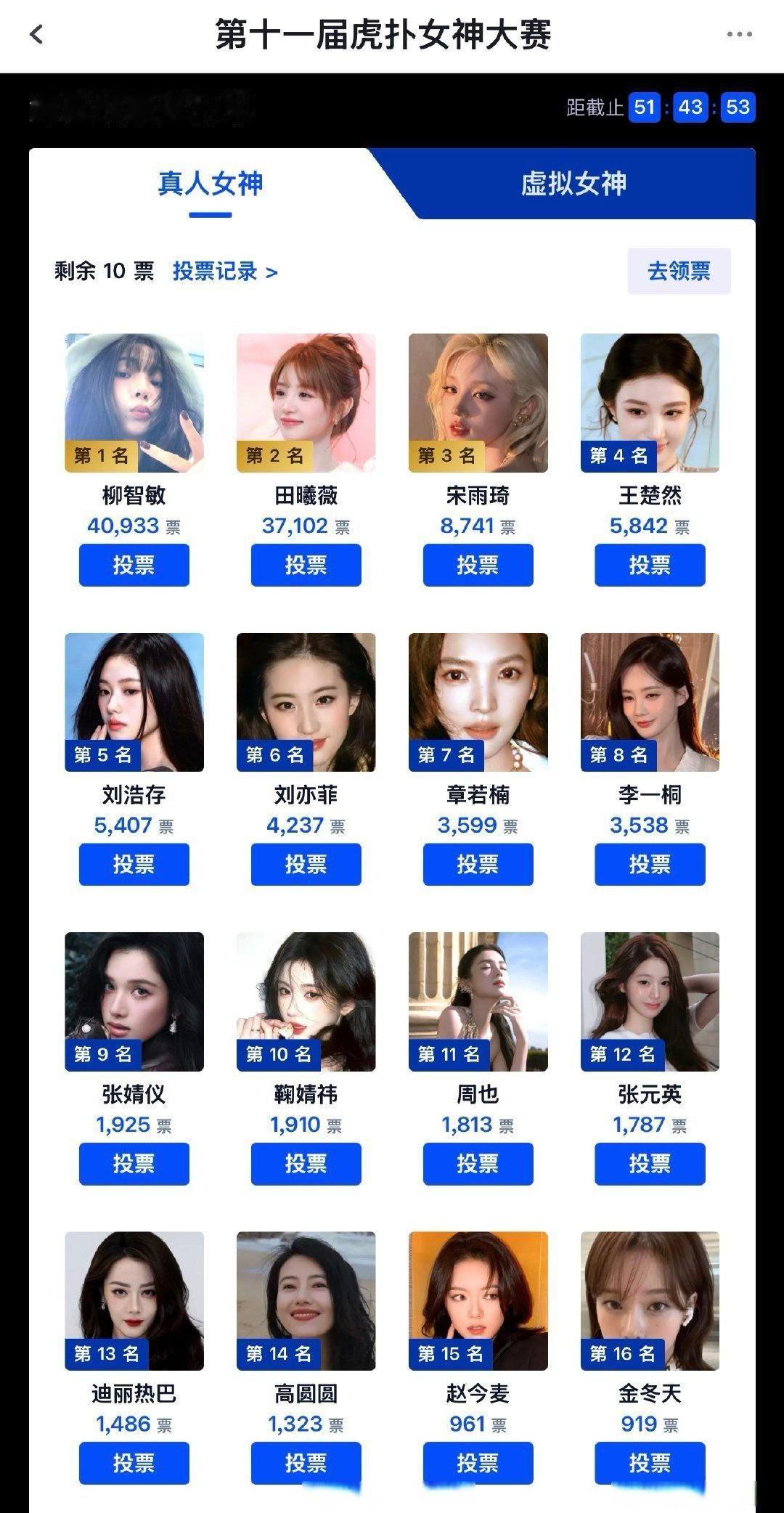Vote for 王楚然
784x1513 pixels.
click(x=650, y=565)
